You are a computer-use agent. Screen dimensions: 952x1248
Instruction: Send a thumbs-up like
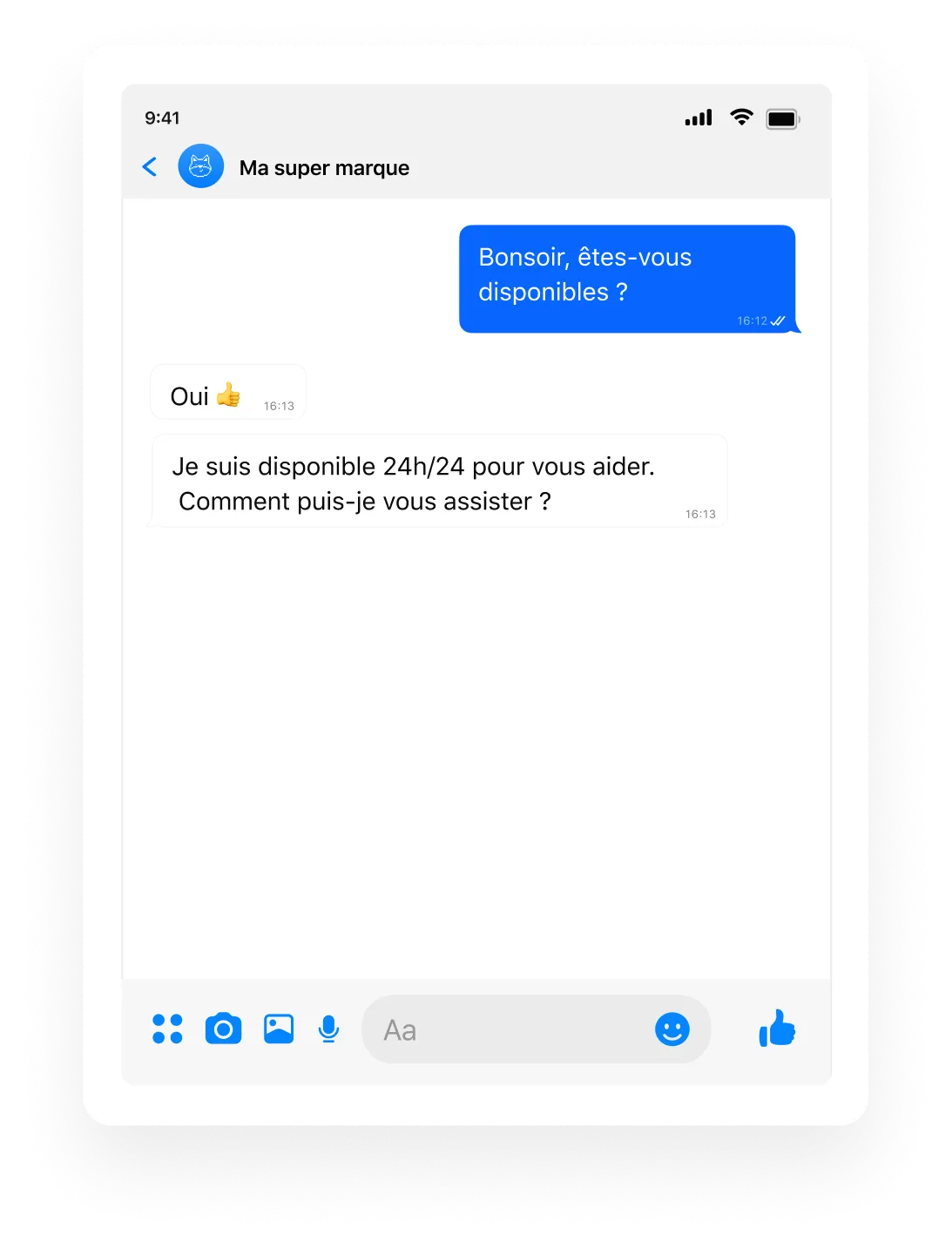(x=777, y=1029)
